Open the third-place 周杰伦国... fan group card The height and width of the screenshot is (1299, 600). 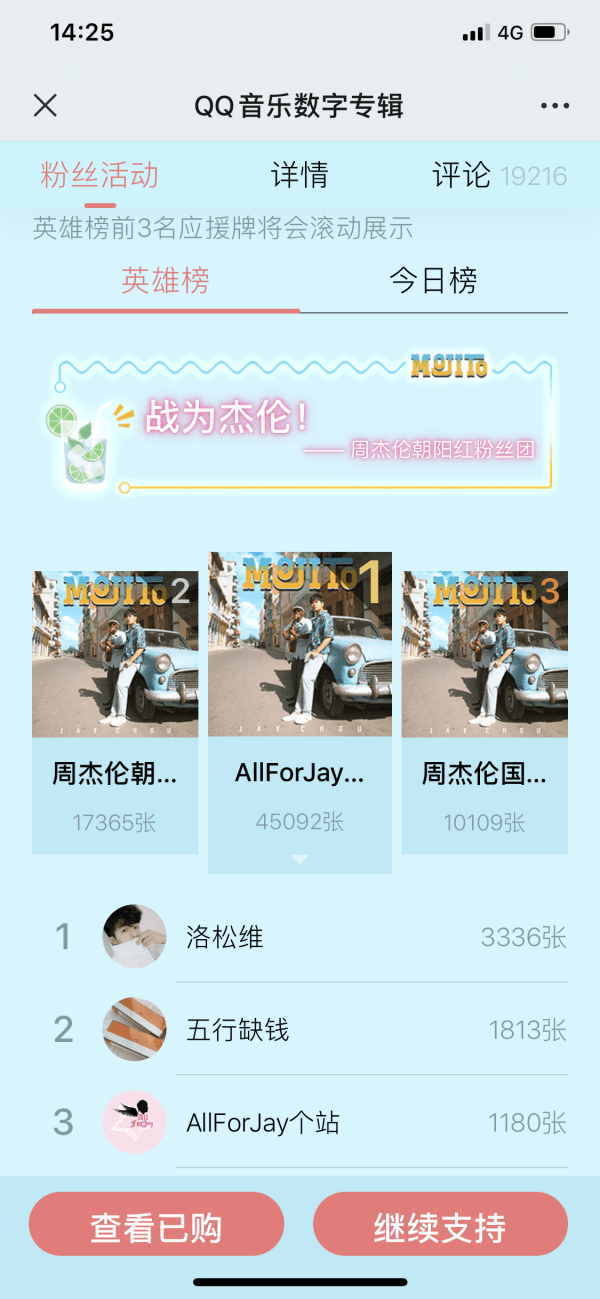coord(485,712)
